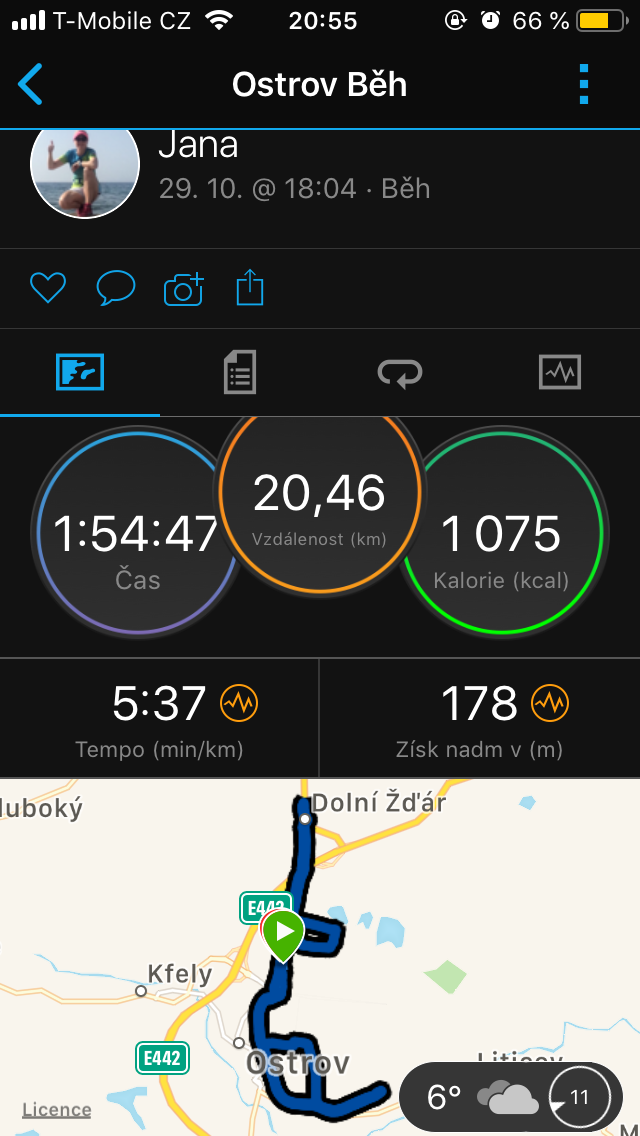Like this run with the heart icon
This screenshot has height=1136, width=640.
click(x=48, y=288)
